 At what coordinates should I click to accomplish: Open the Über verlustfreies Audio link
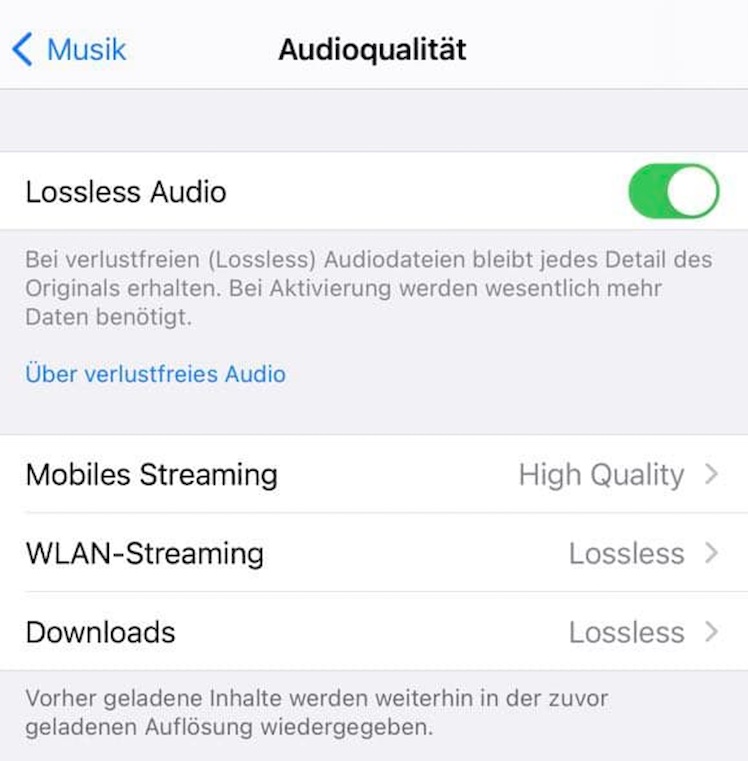[155, 374]
